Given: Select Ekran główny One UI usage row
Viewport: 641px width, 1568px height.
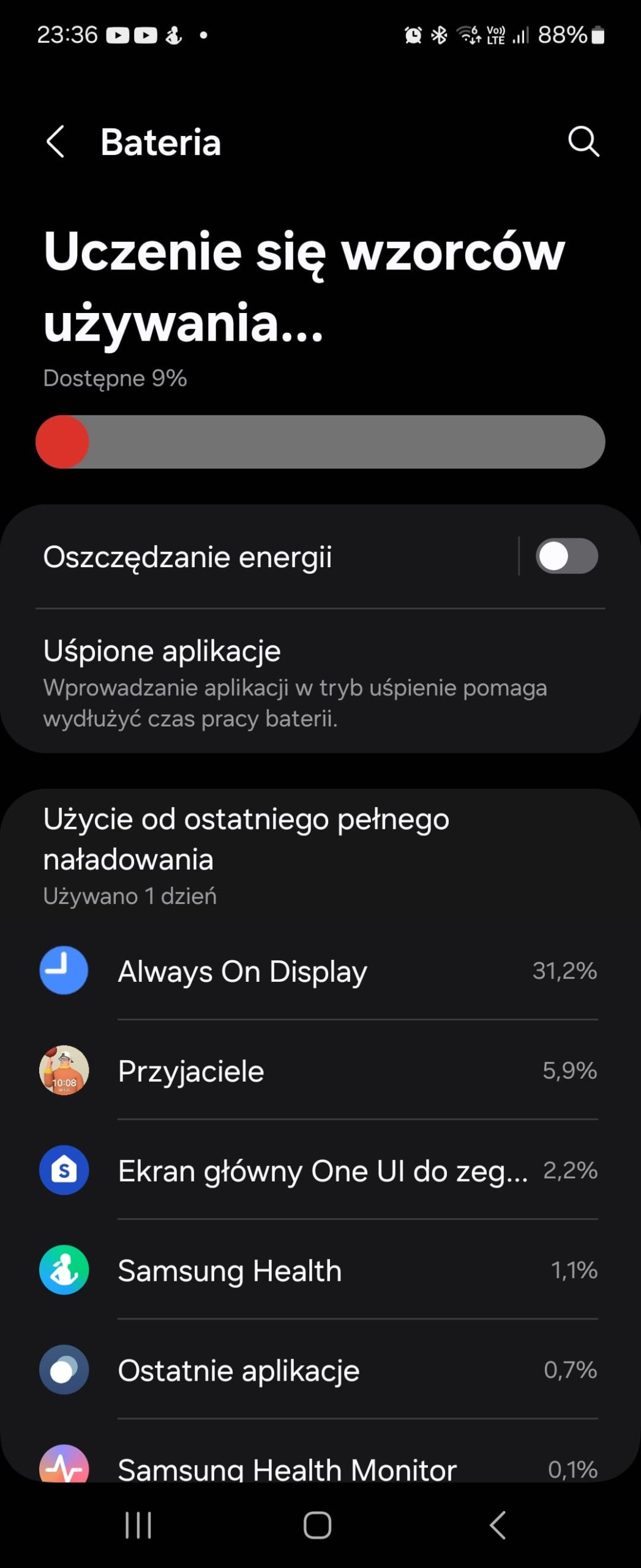Looking at the screenshot, I should [318, 1170].
